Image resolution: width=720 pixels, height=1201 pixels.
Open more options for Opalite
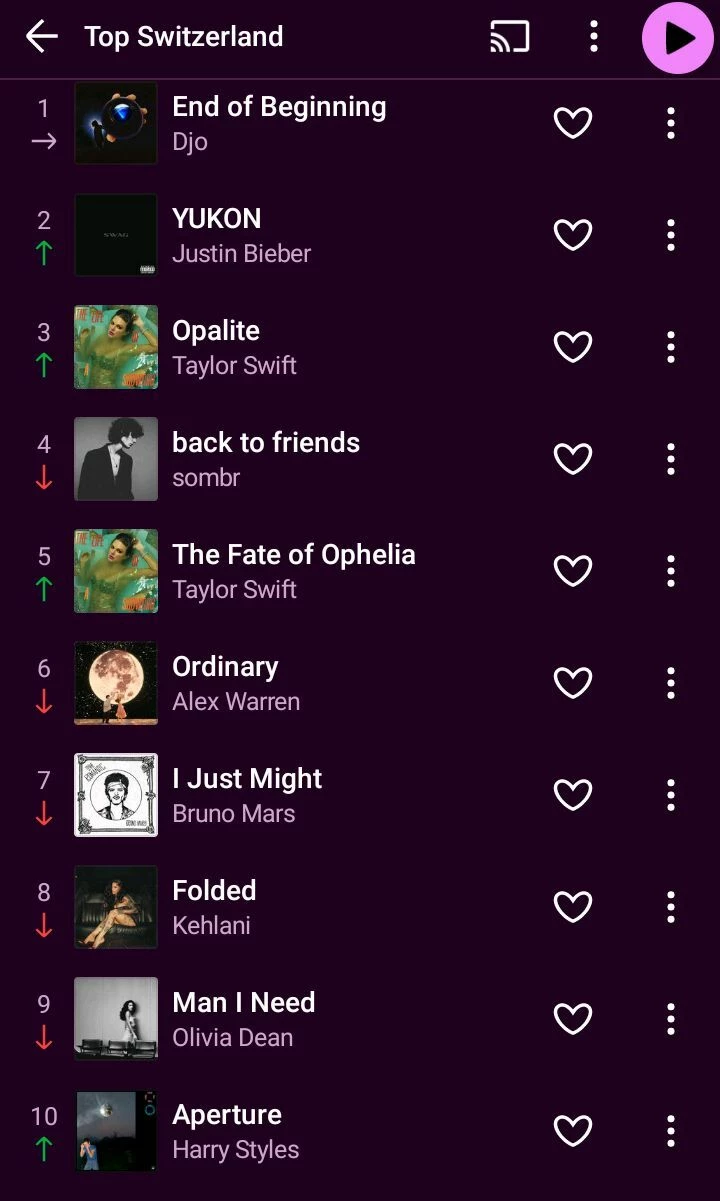coord(670,347)
